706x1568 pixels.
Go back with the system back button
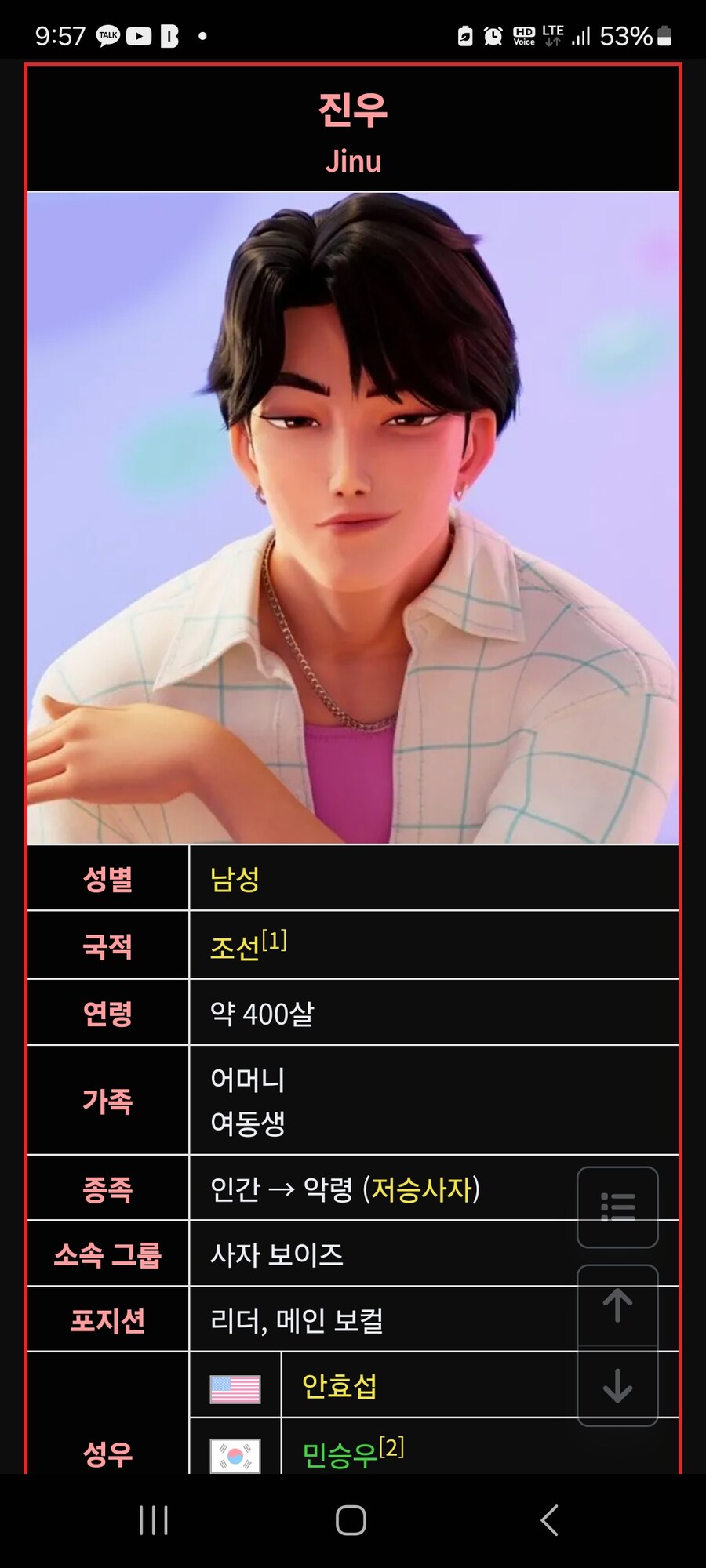[550, 1520]
